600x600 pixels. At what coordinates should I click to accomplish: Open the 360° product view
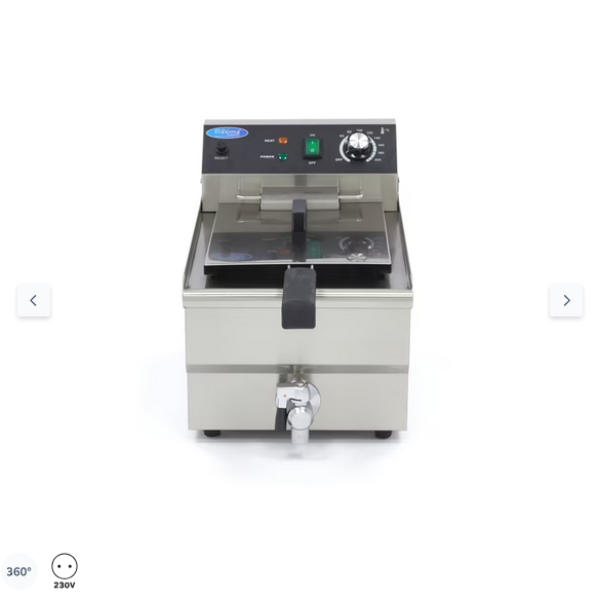pyautogui.click(x=18, y=572)
